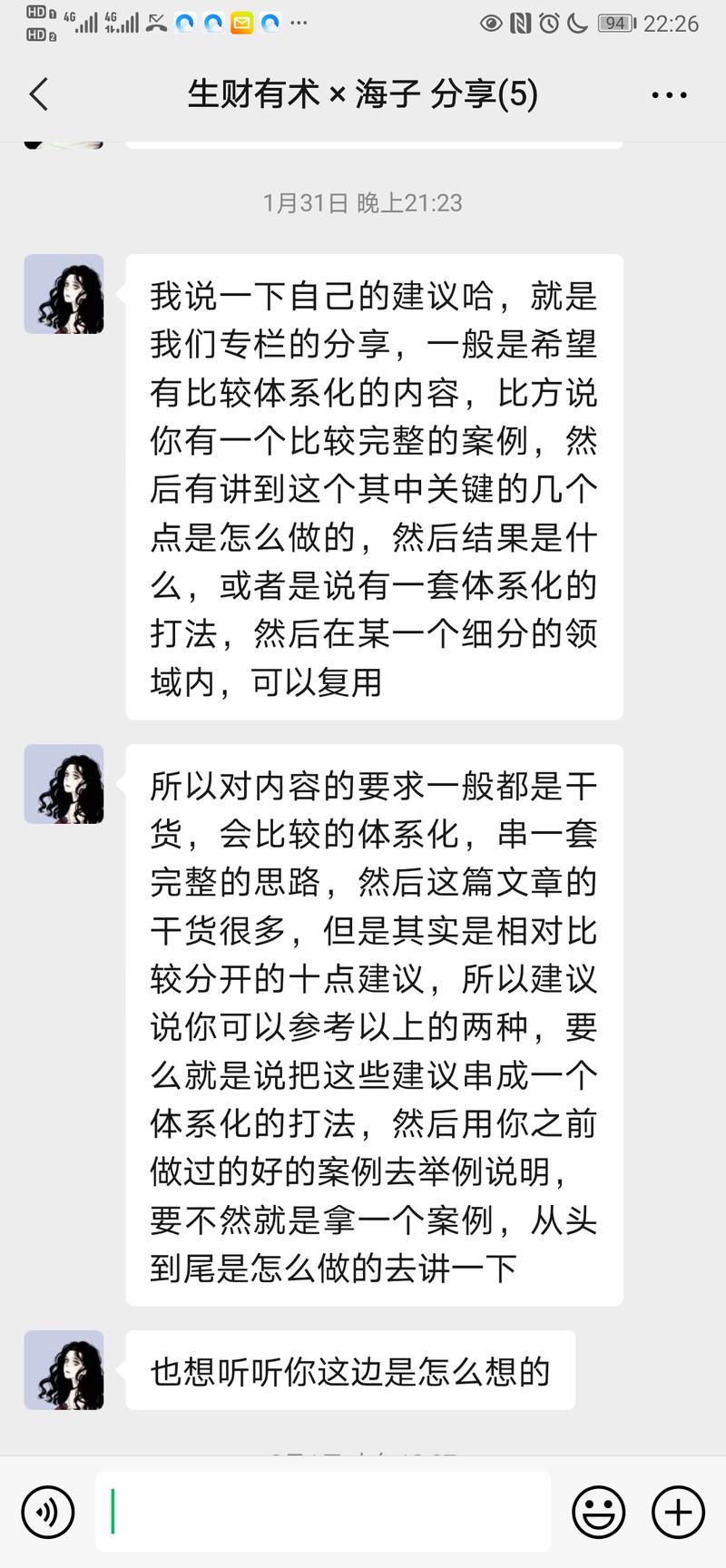The width and height of the screenshot is (726, 1568).
Task: Tap the back arrow to leave the chat
Action: click(x=38, y=93)
